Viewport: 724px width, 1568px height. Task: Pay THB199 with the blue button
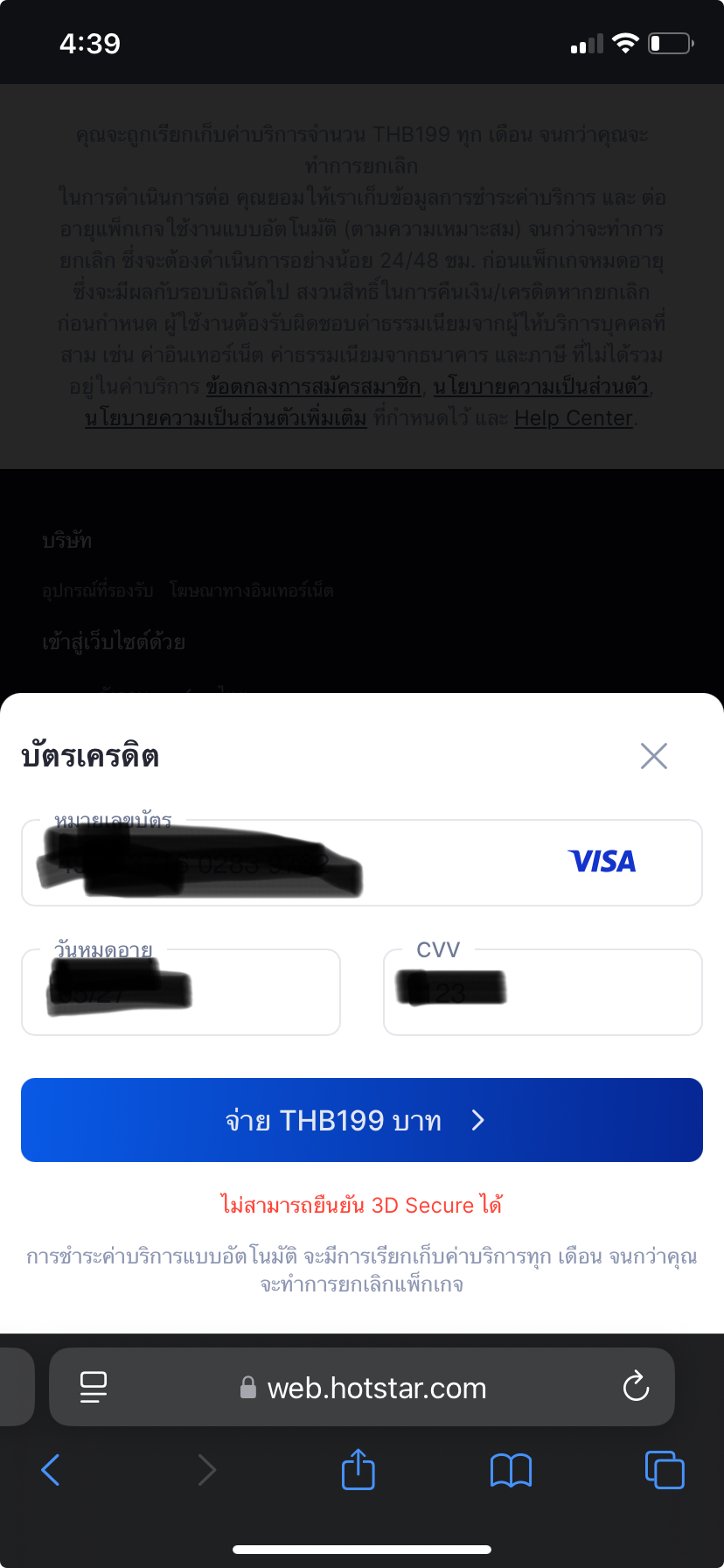click(x=362, y=1120)
